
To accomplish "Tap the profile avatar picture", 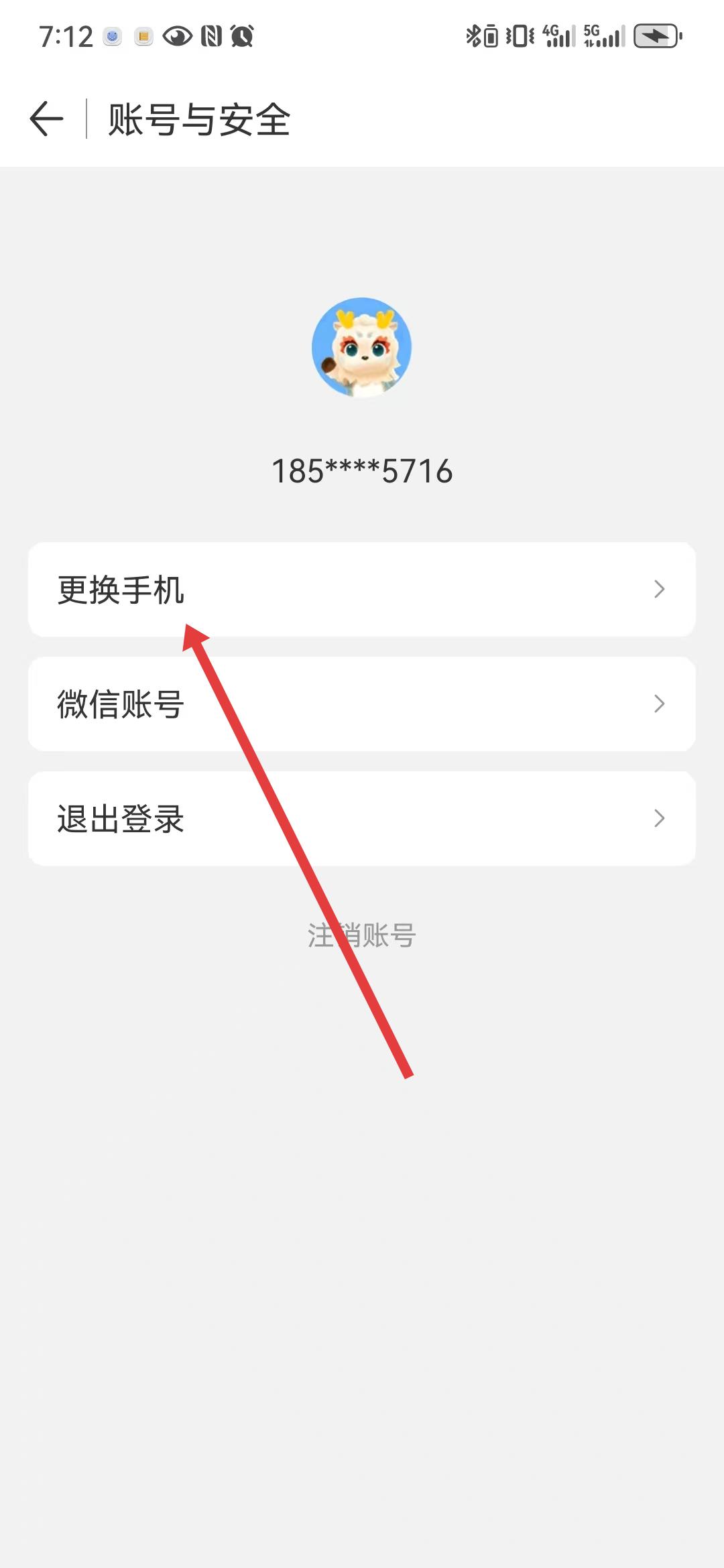I will pos(362,347).
